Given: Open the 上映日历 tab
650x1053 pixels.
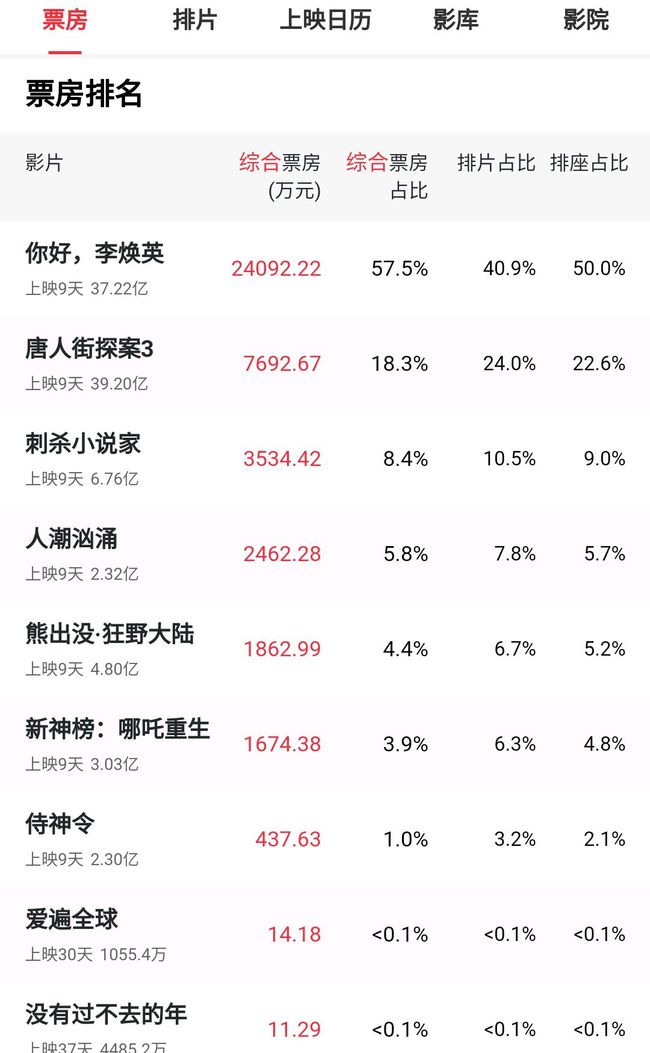Looking at the screenshot, I should (x=325, y=20).
